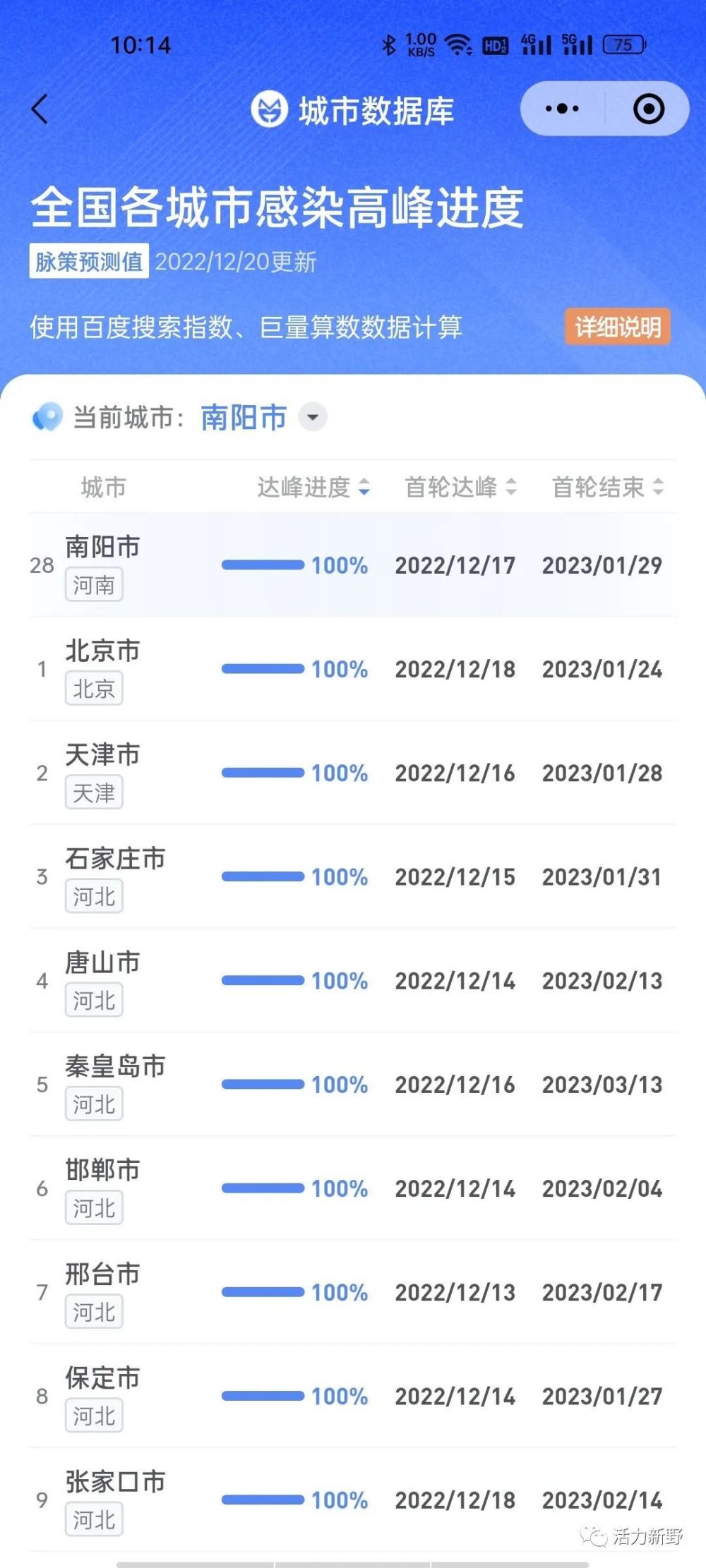Select the 邯郸市 row
The width and height of the screenshot is (706, 1568).
353,1188
